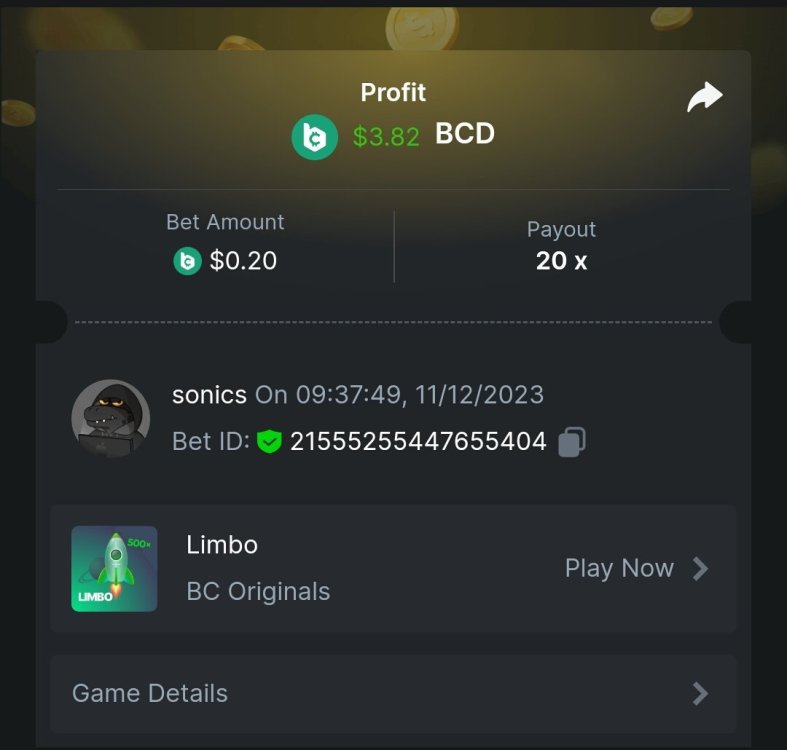787x750 pixels.
Task: Share this bet result
Action: coord(704,97)
